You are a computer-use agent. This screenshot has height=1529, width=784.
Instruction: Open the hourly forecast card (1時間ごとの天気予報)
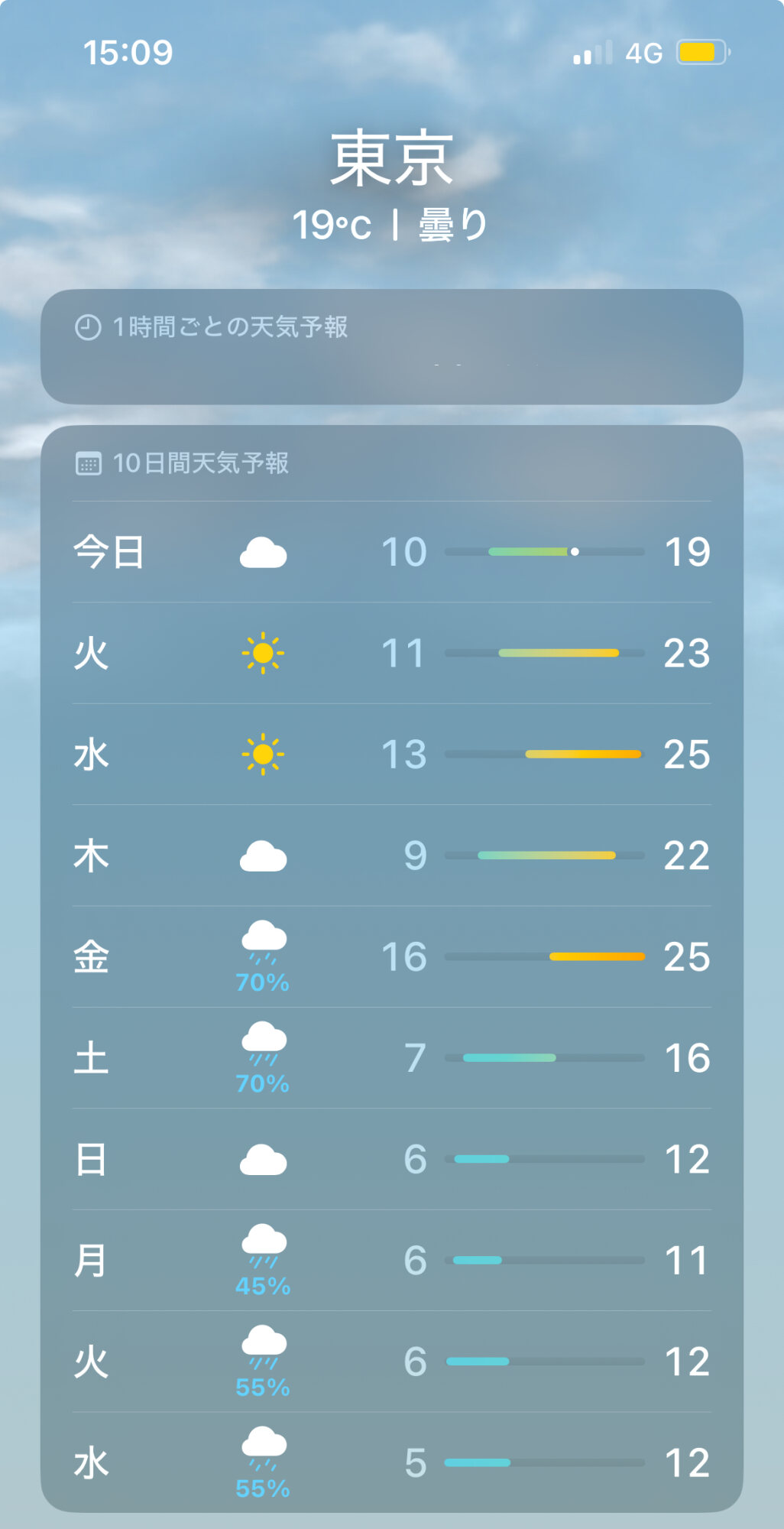click(x=391, y=346)
